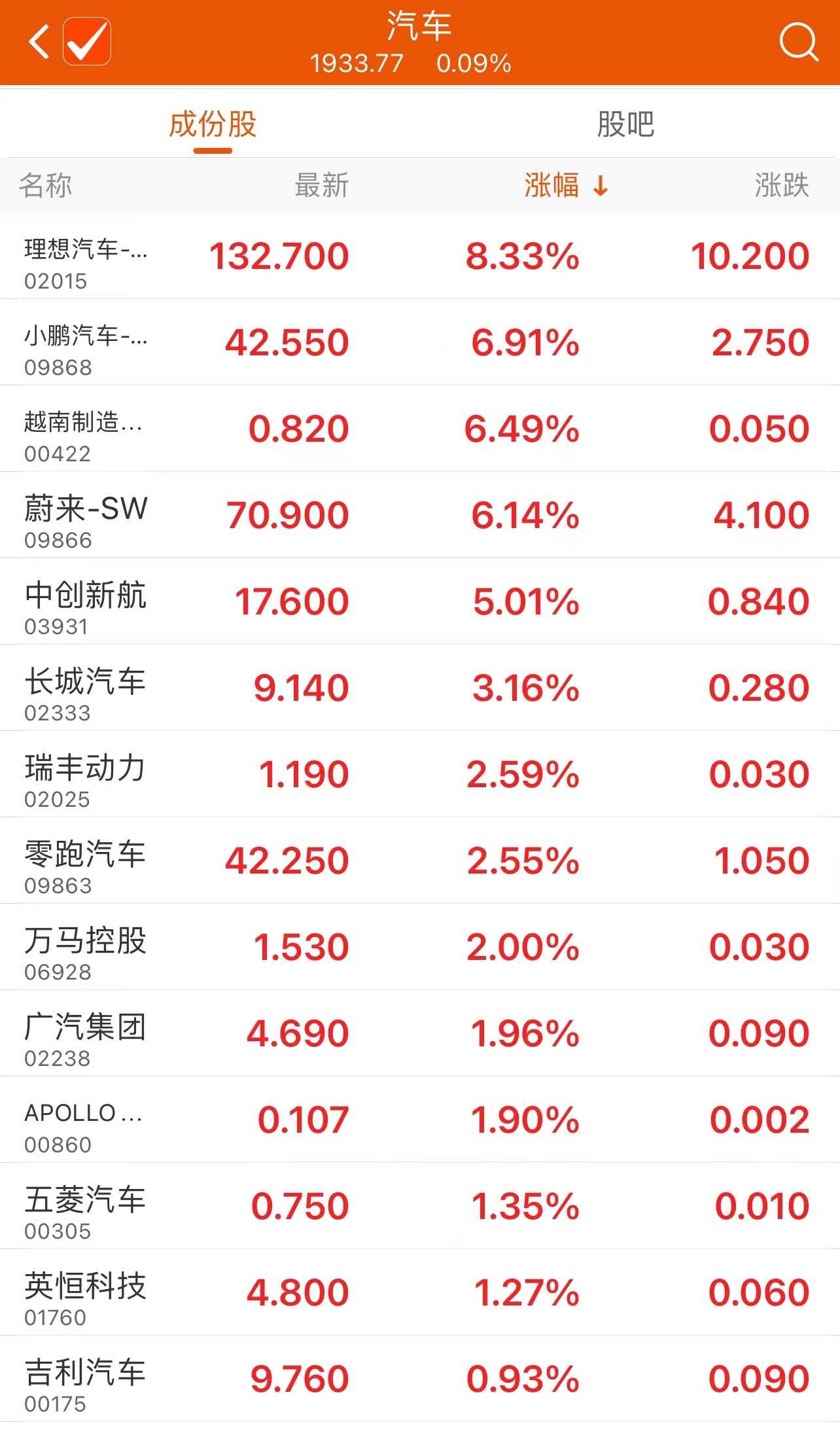840x1435 pixels.
Task: Open 五菱汽车 00305 quote
Action: (x=419, y=1207)
